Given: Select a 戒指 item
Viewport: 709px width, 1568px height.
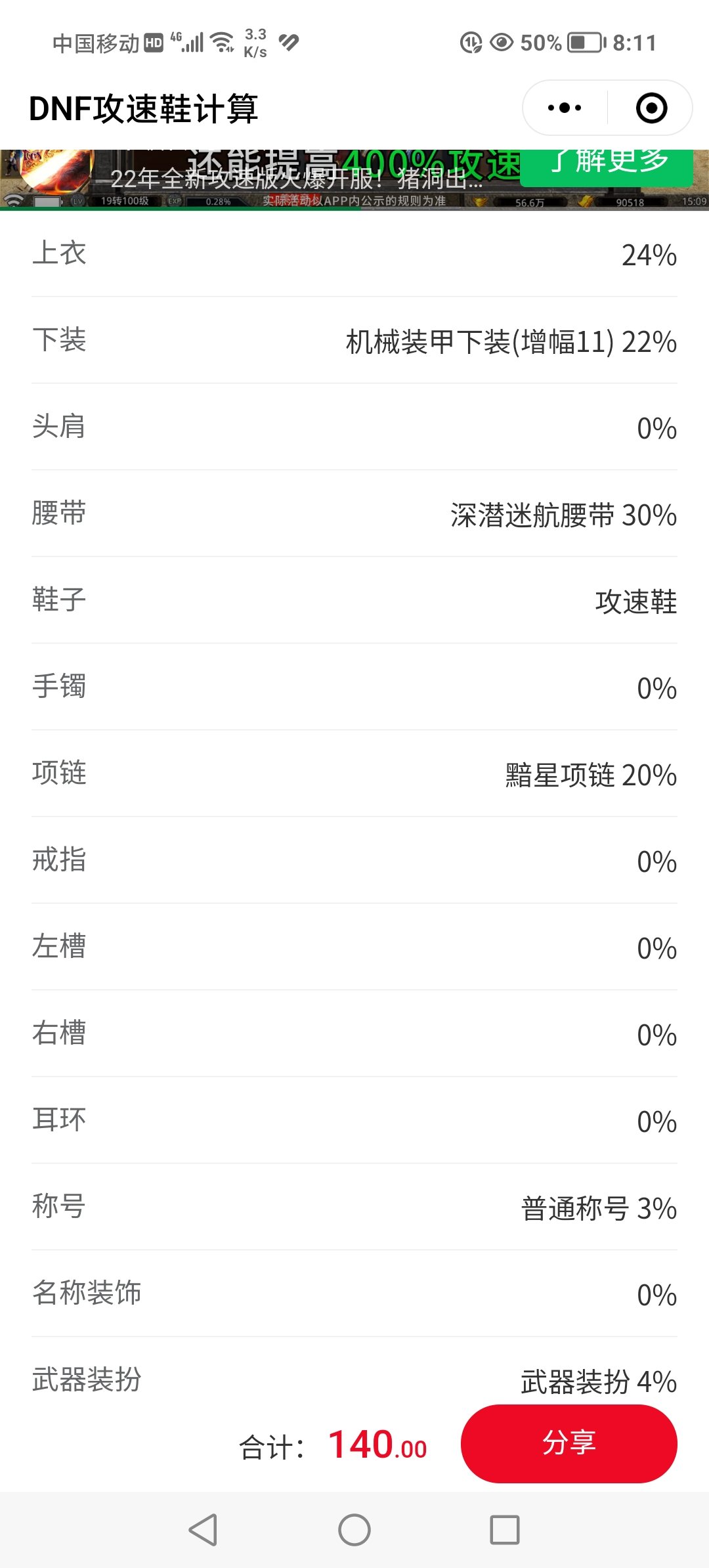Looking at the screenshot, I should [x=354, y=860].
